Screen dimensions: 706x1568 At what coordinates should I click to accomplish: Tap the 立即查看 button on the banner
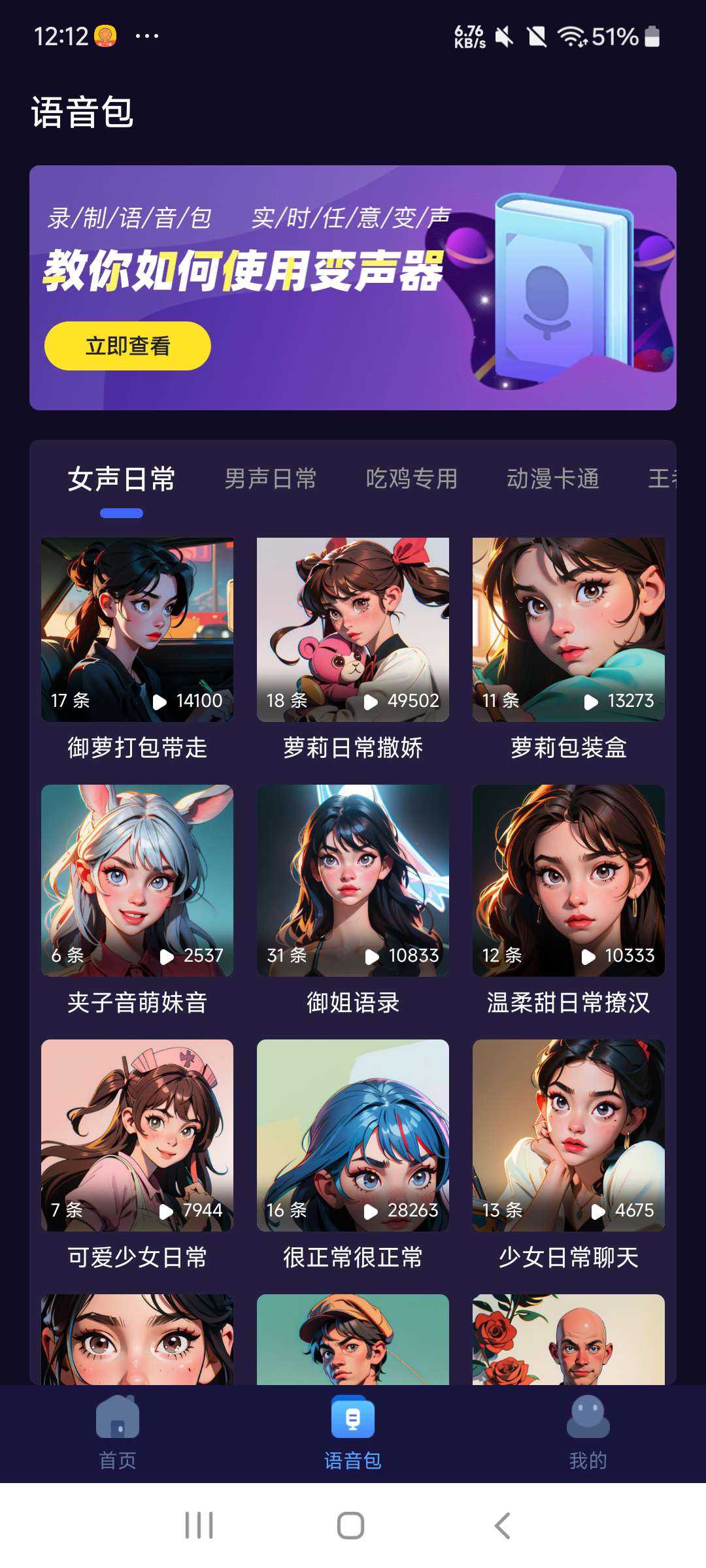tap(127, 346)
